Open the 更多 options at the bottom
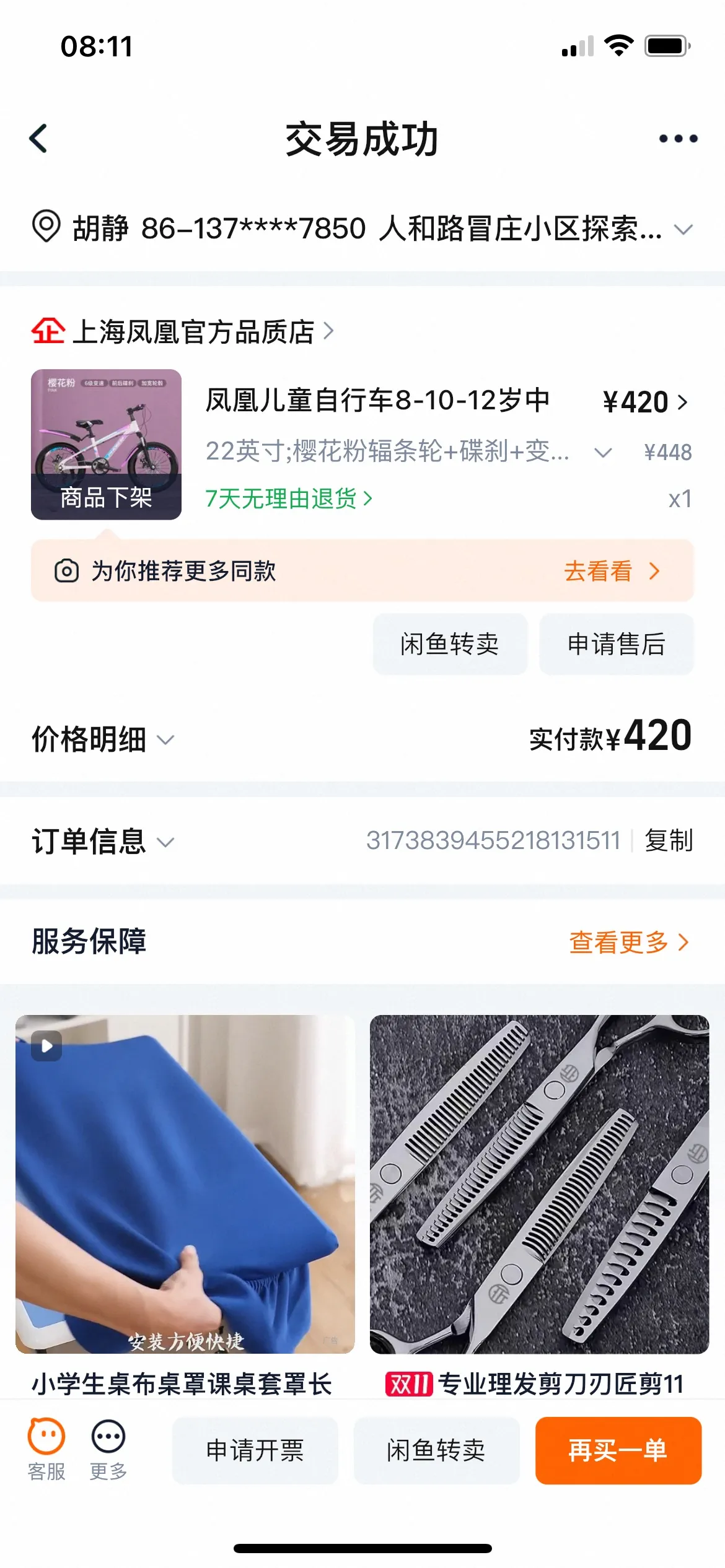The image size is (725, 1568). 108,1449
